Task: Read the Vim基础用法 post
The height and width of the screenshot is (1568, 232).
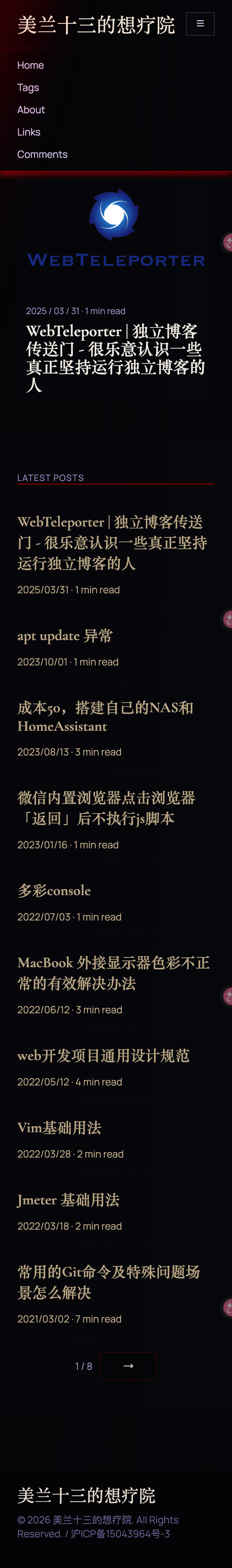Action: 59,1128
